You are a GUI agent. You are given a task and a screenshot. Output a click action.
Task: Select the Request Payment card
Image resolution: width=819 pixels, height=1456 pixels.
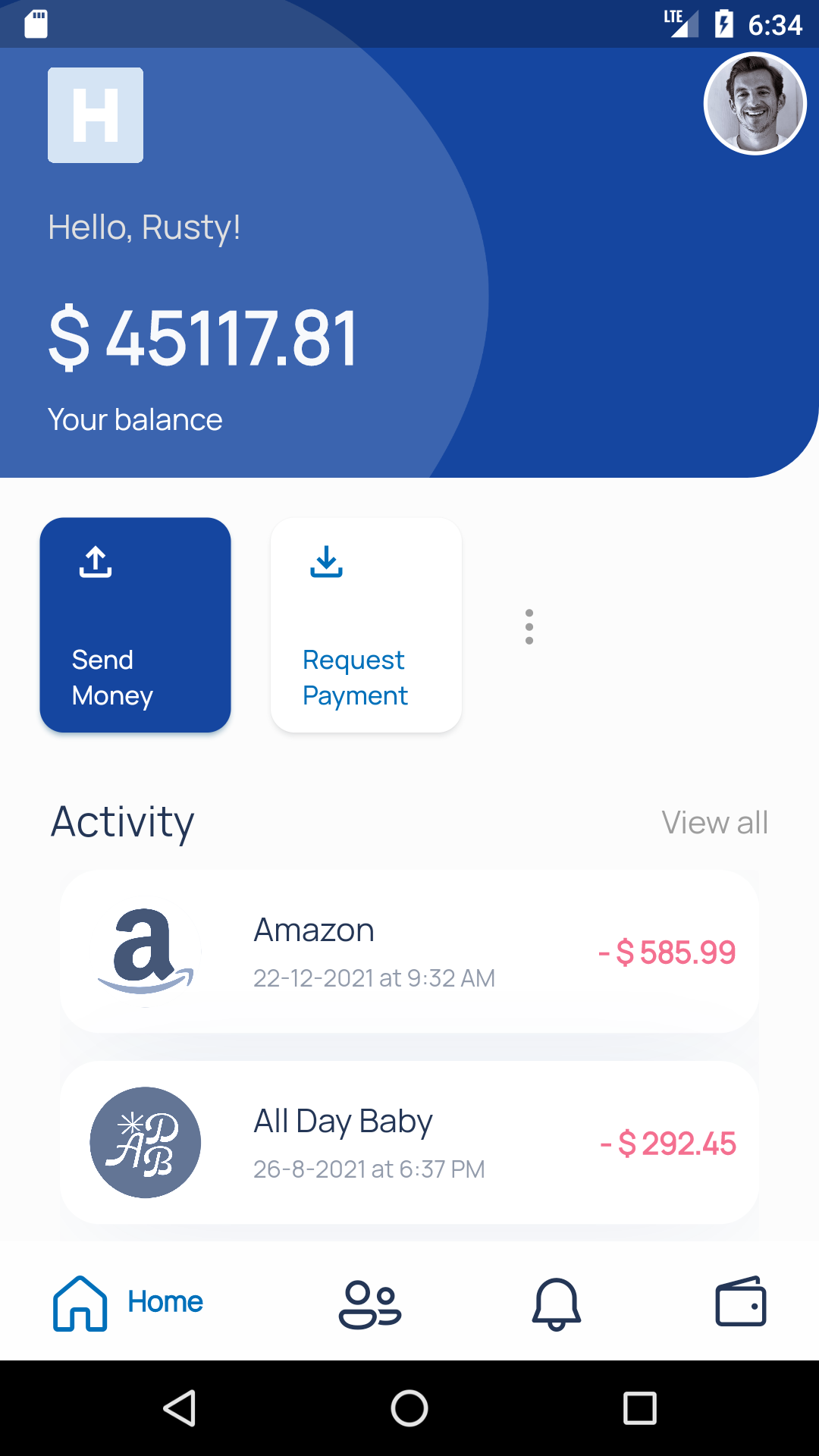coord(366,625)
